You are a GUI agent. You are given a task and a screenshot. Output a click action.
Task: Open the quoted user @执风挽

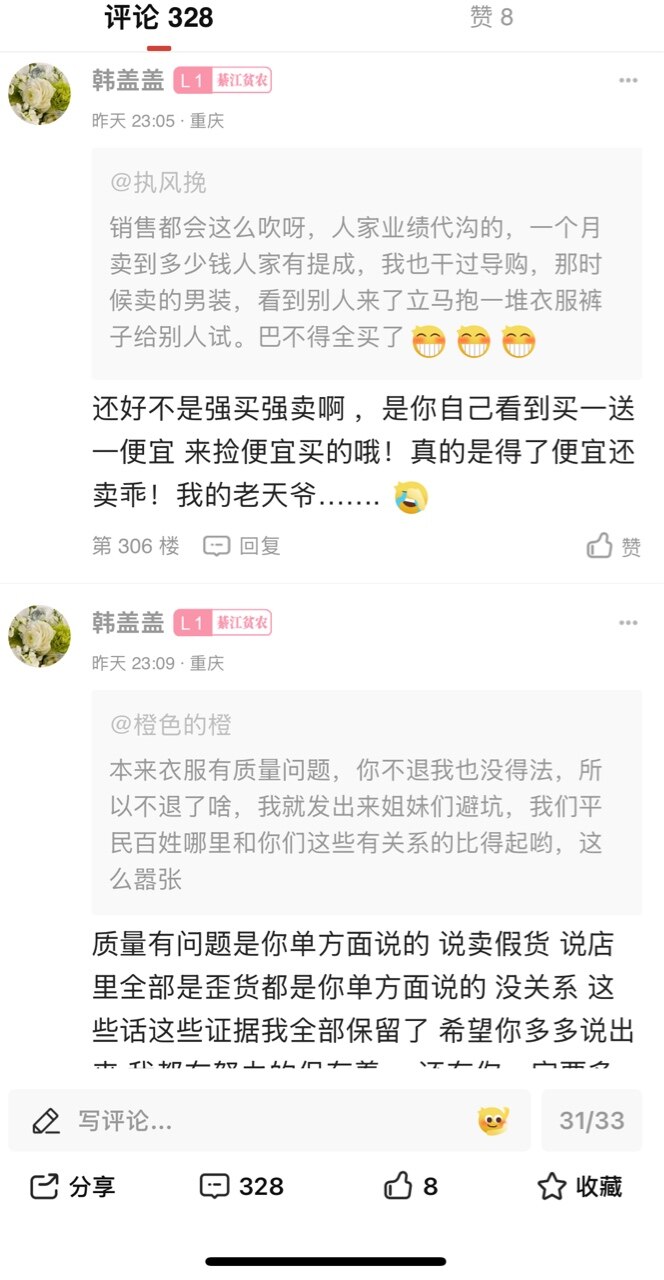158,183
